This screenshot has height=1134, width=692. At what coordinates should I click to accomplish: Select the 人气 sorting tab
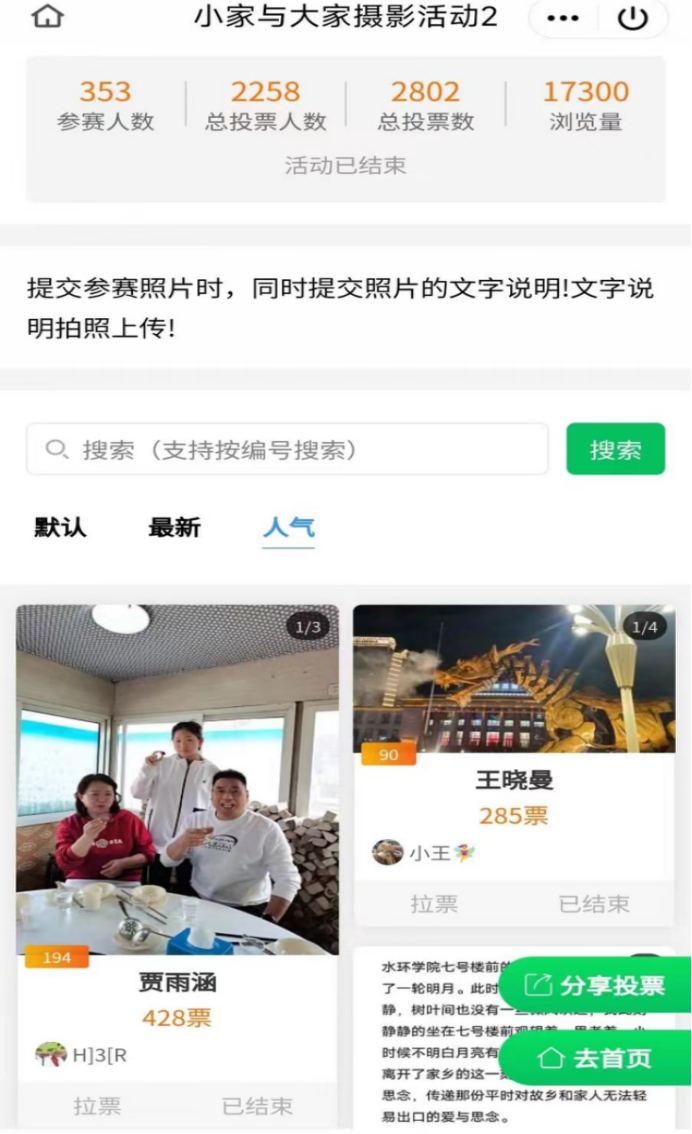coord(288,527)
